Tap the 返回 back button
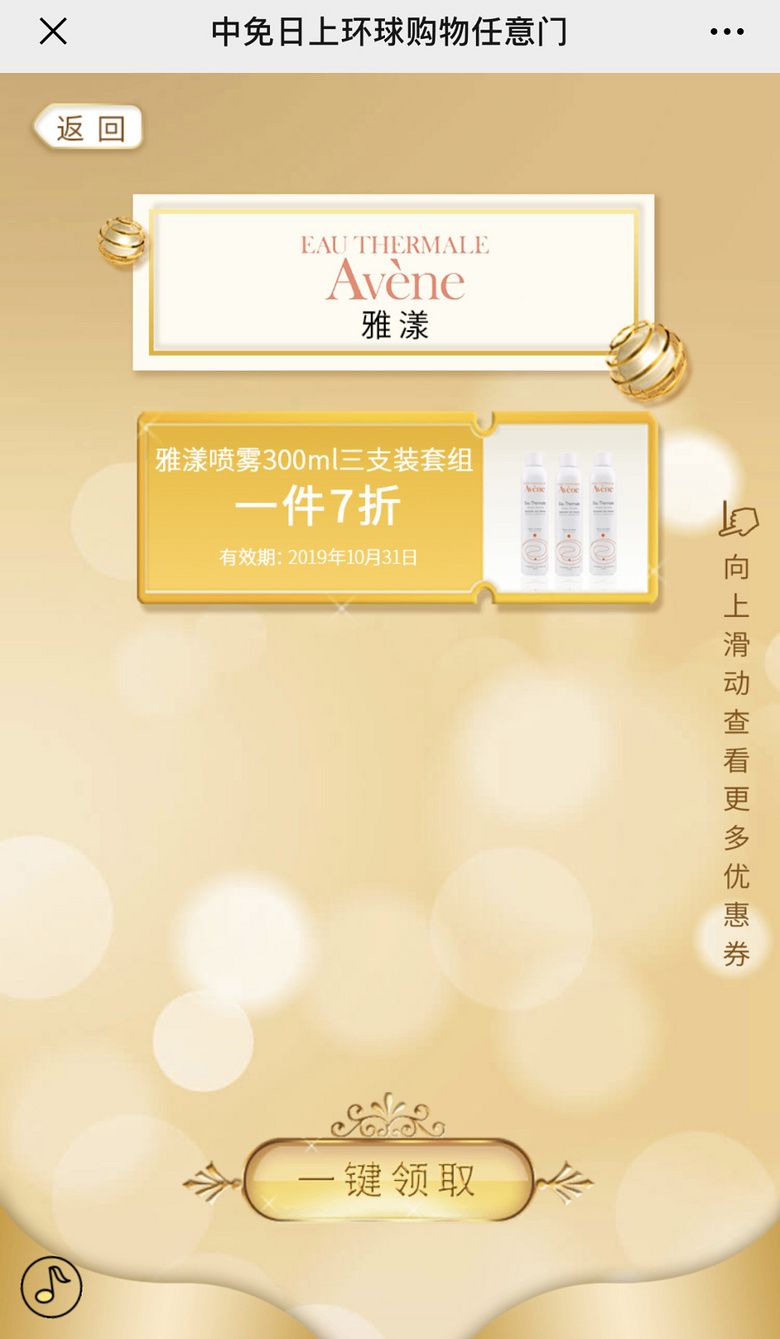 click(89, 128)
